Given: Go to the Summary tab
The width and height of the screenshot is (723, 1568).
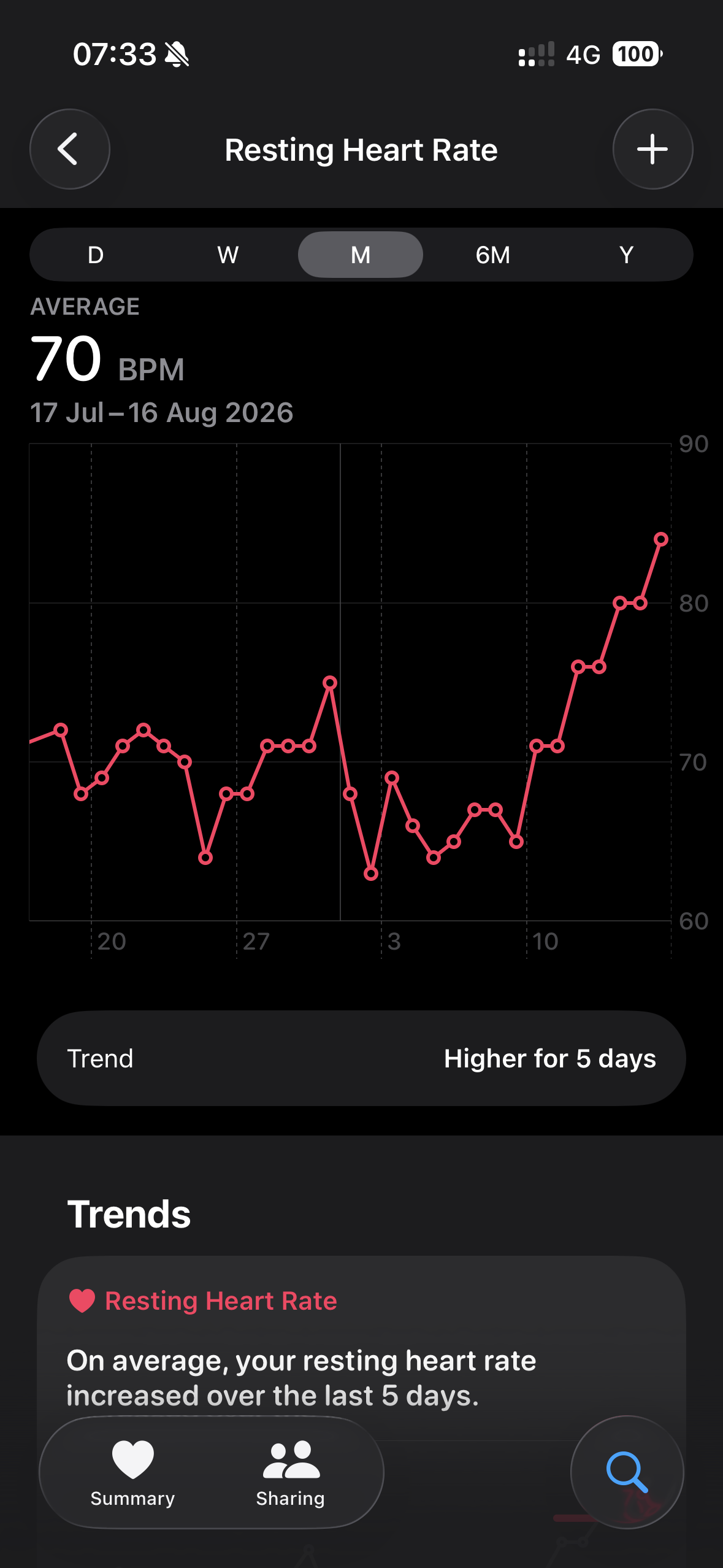Looking at the screenshot, I should (132, 1472).
